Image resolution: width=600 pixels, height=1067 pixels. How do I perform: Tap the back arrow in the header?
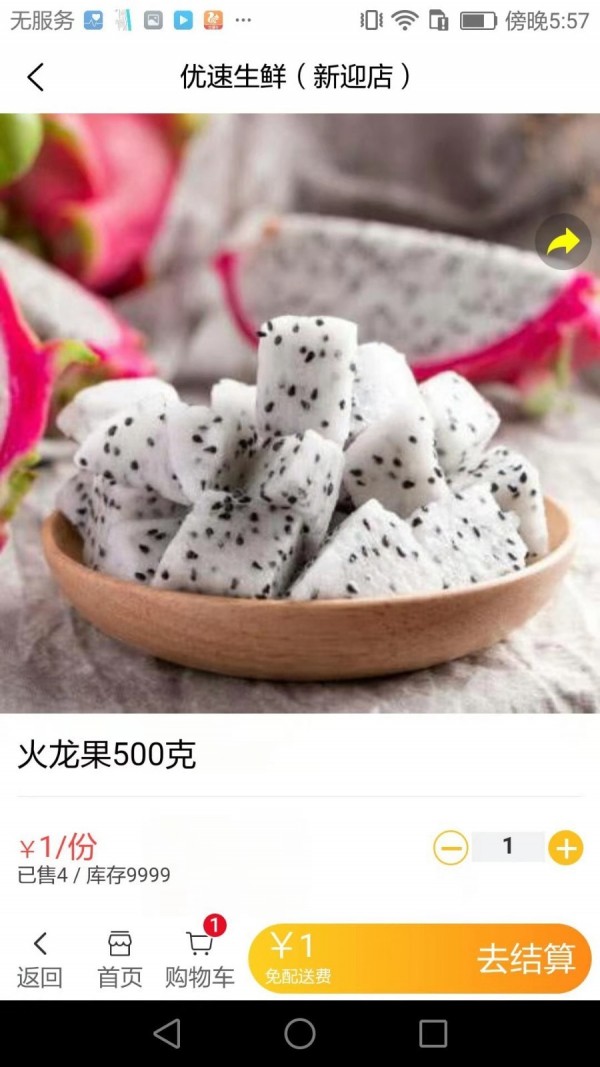(x=35, y=77)
